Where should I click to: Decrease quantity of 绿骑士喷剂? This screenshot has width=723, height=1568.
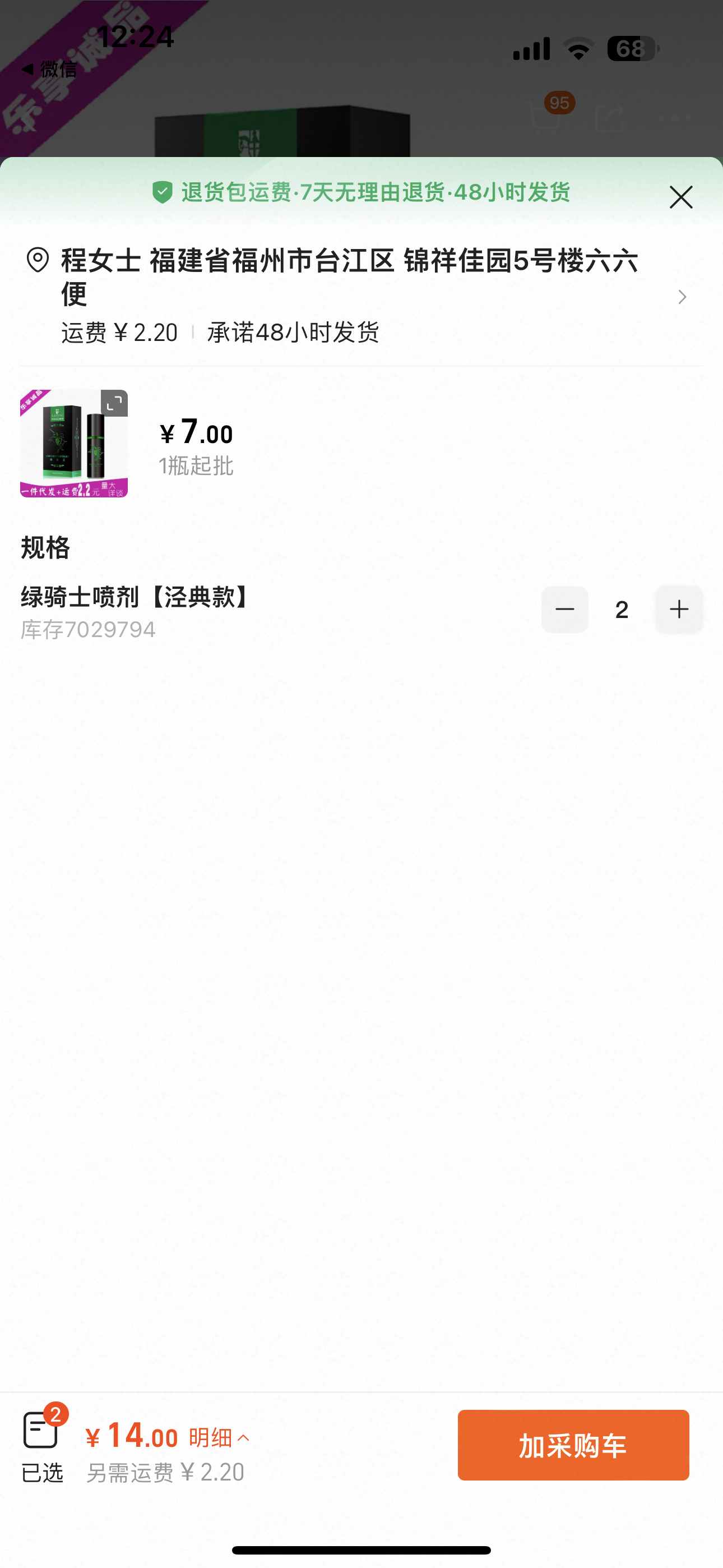[x=564, y=609]
